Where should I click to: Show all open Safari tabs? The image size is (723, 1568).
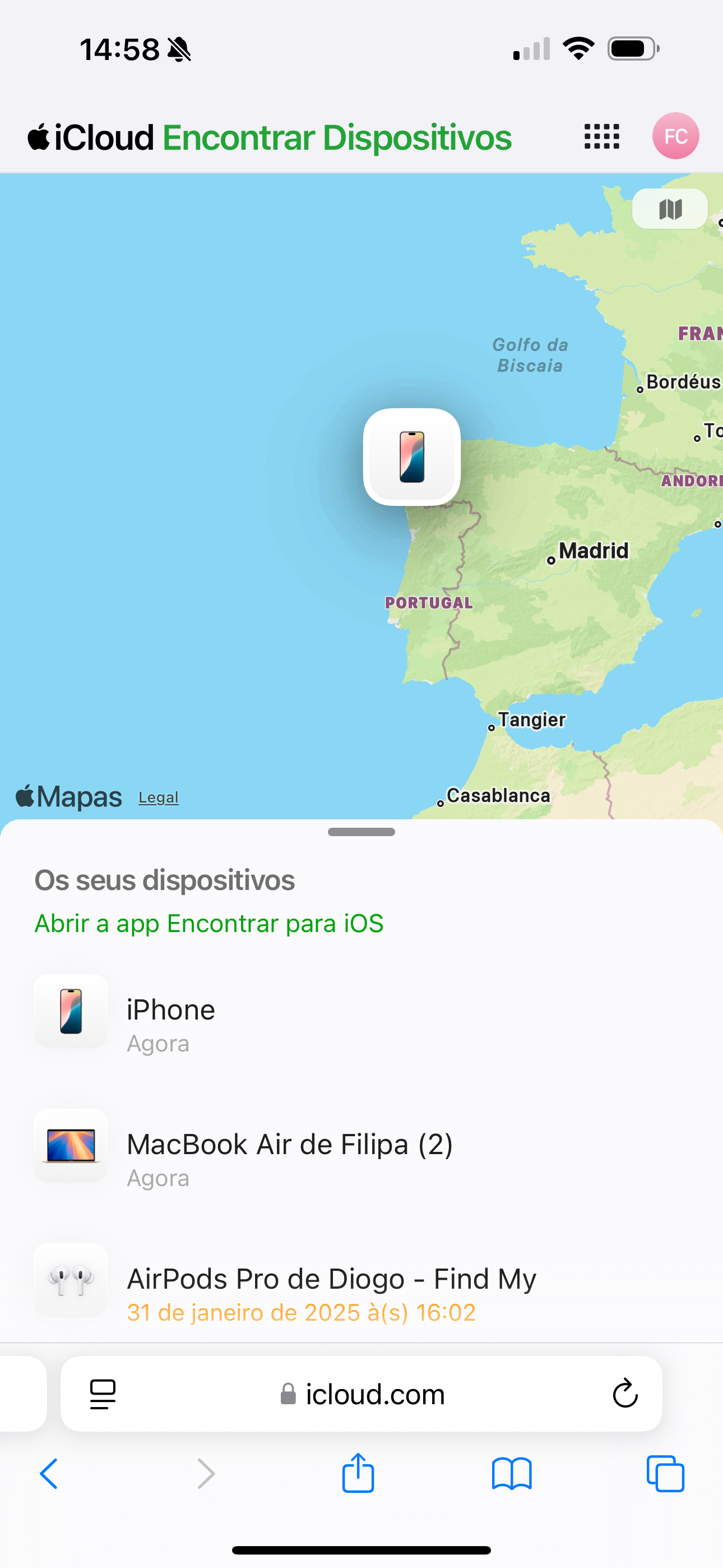pos(665,1474)
